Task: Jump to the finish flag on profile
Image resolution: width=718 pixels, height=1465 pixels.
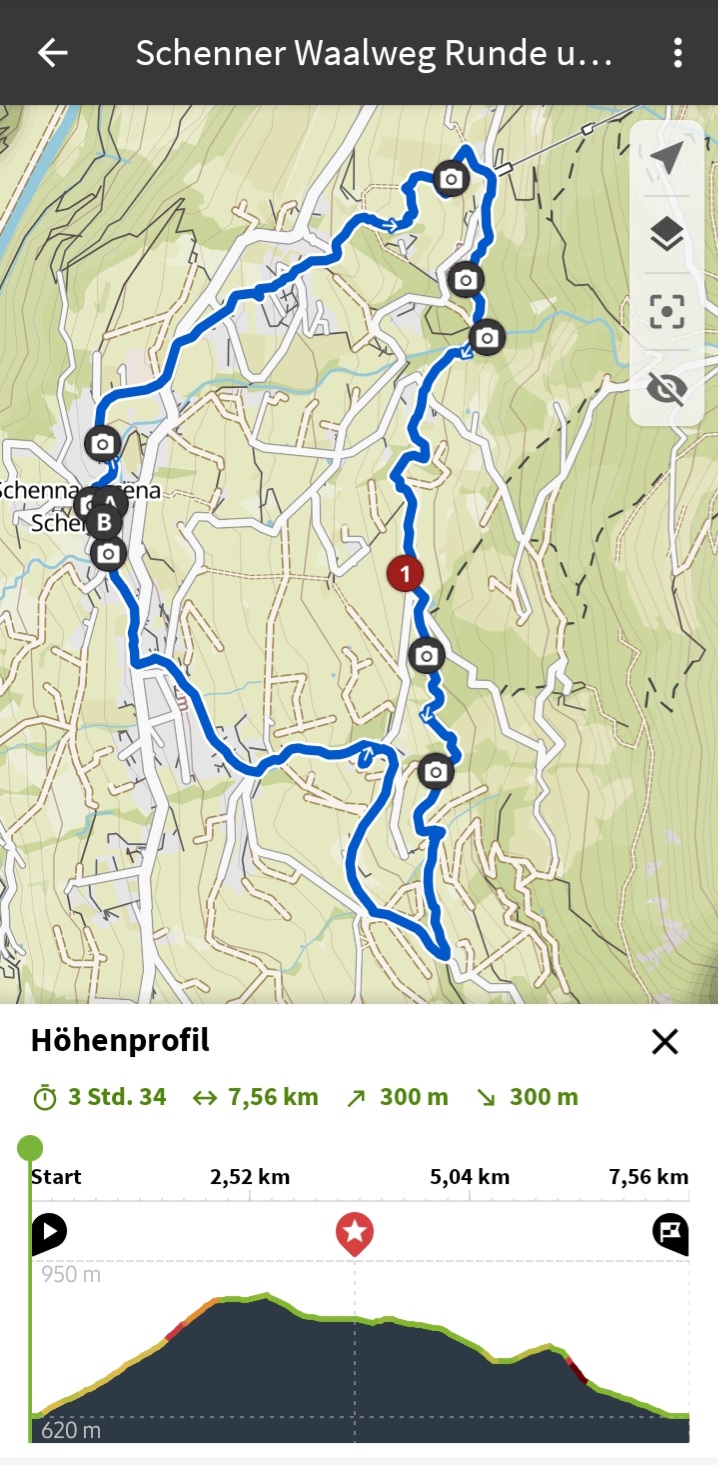Action: [671, 1232]
